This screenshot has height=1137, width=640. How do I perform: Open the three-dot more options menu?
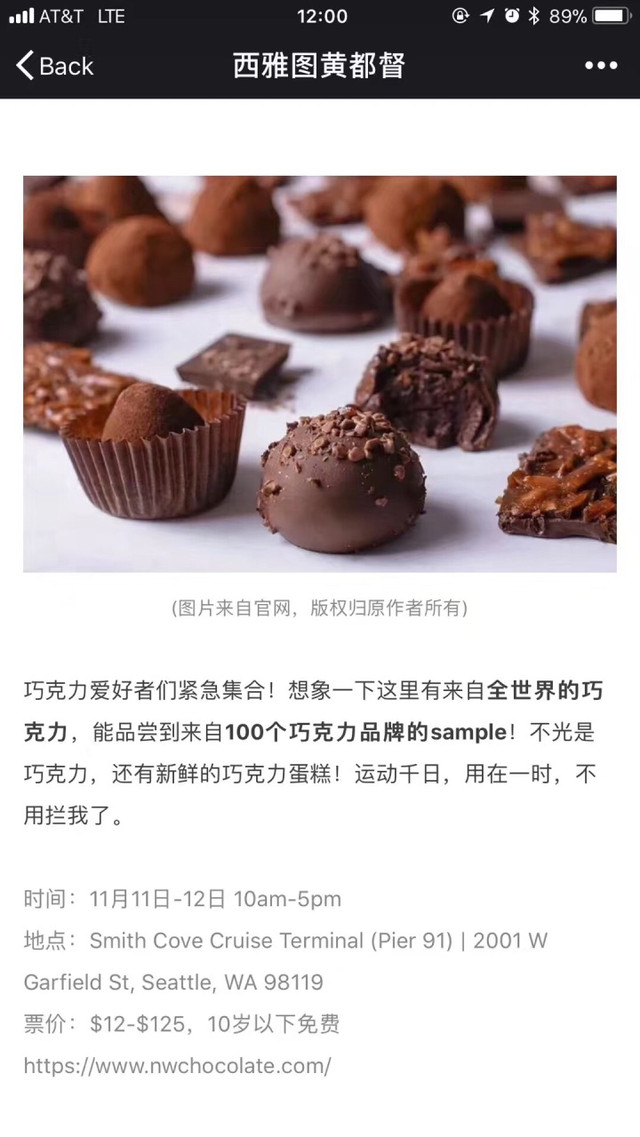[x=601, y=66]
